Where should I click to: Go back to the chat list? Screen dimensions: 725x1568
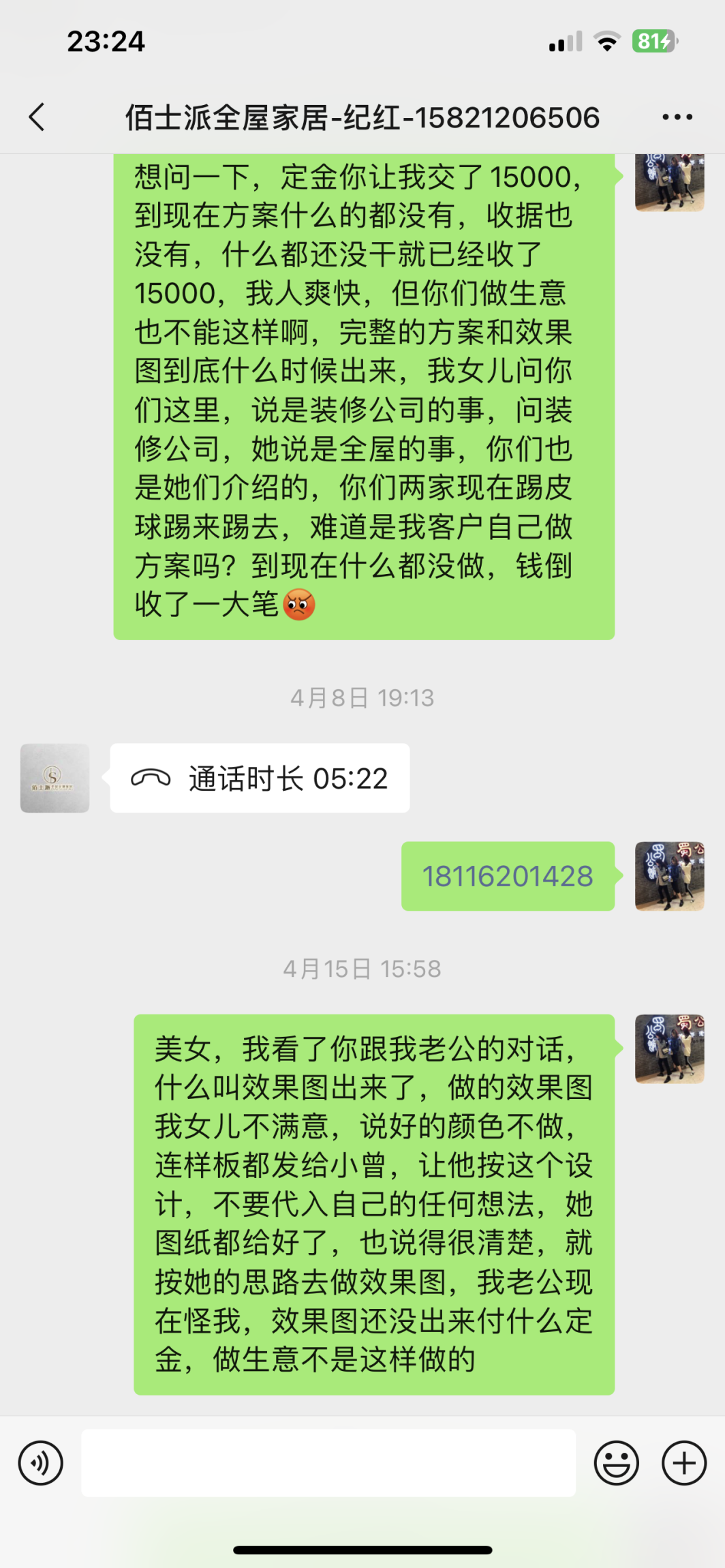[x=37, y=117]
